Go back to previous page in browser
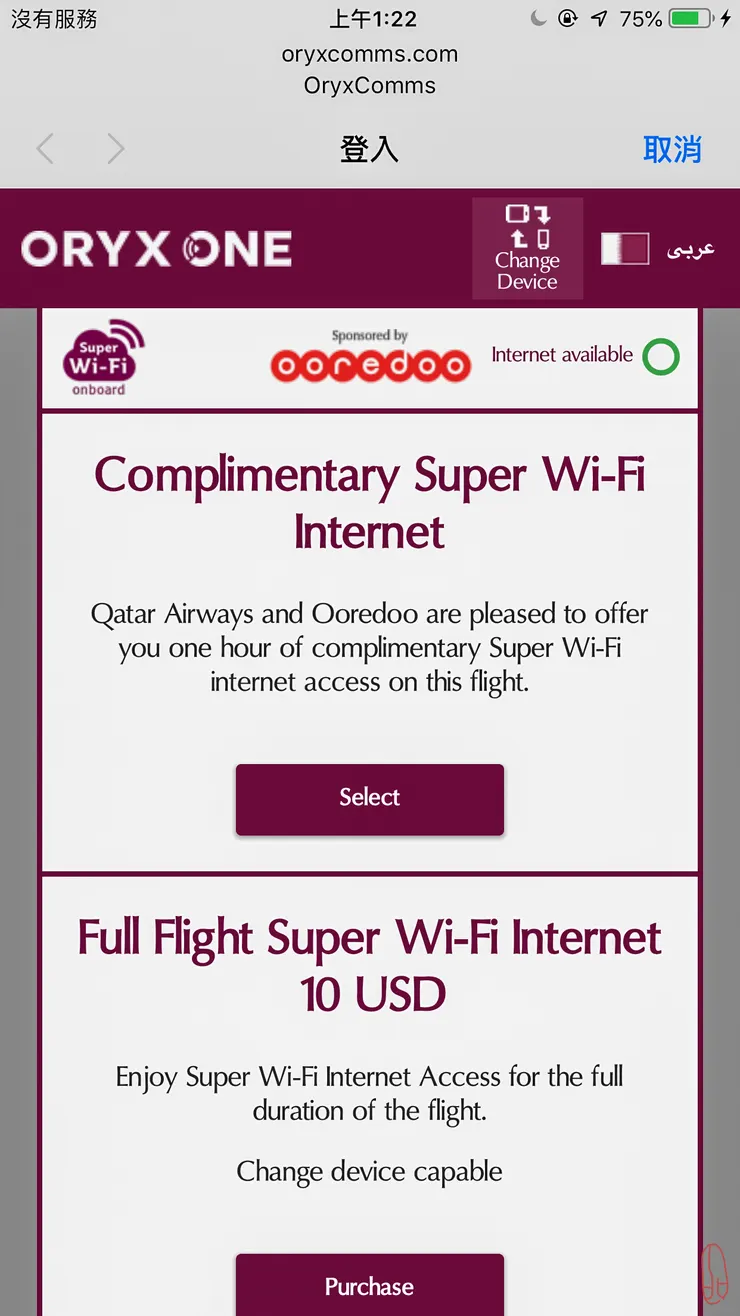Viewport: 740px width, 1316px height. [45, 150]
